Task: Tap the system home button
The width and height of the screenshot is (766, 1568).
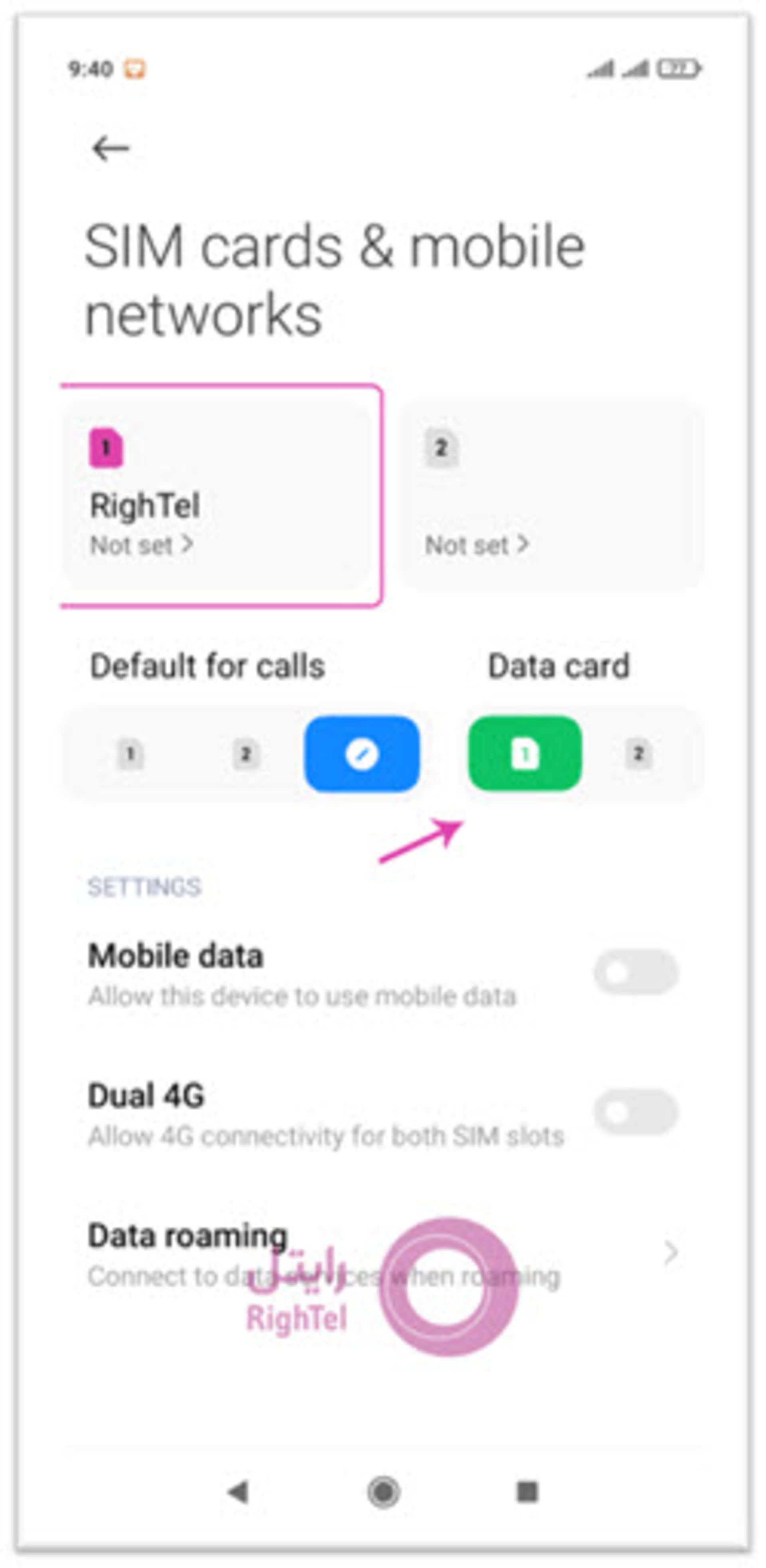Action: (x=384, y=1491)
